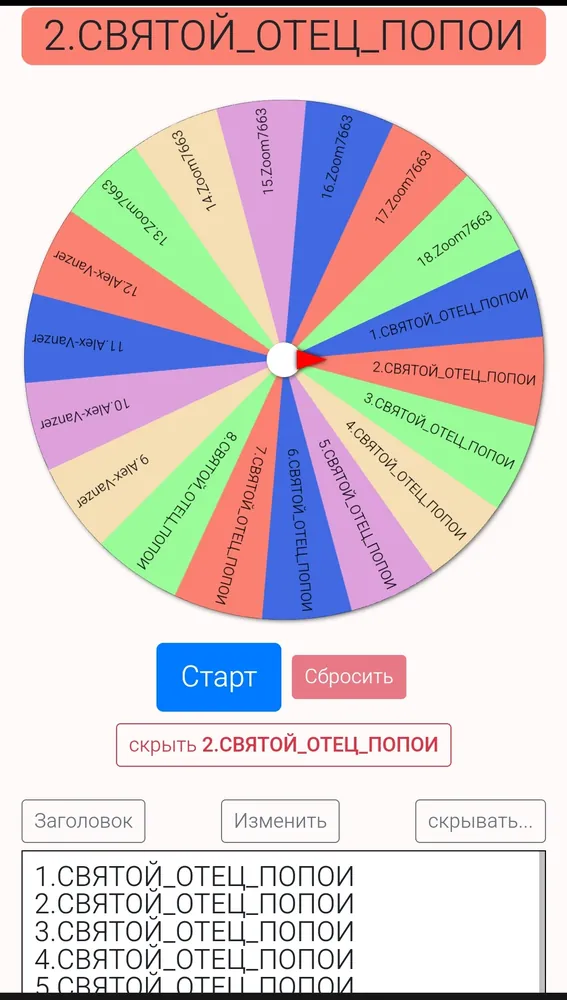The image size is (567, 1000).
Task: Tap the Изменить button
Action: pyautogui.click(x=280, y=821)
